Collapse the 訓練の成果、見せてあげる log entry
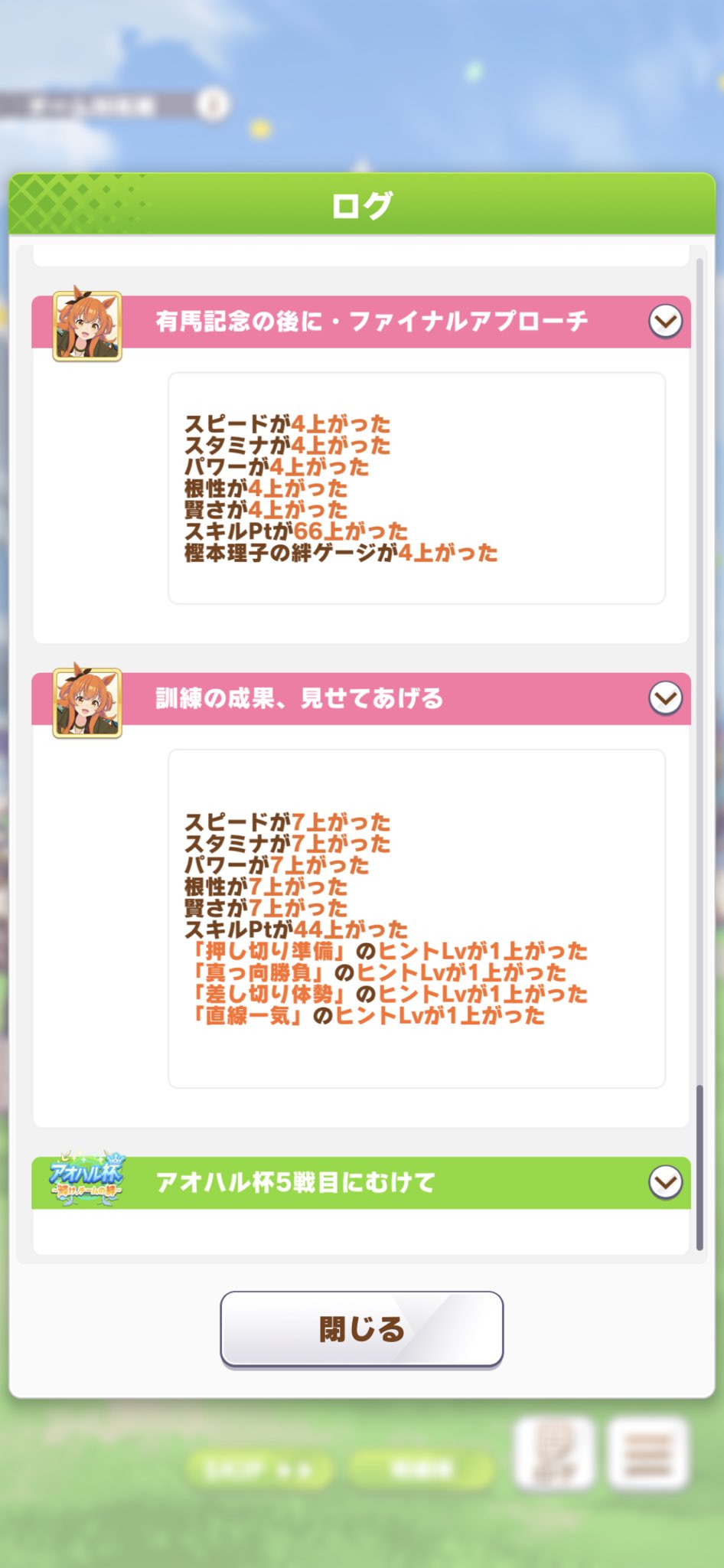This screenshot has height=1568, width=724. [x=665, y=698]
